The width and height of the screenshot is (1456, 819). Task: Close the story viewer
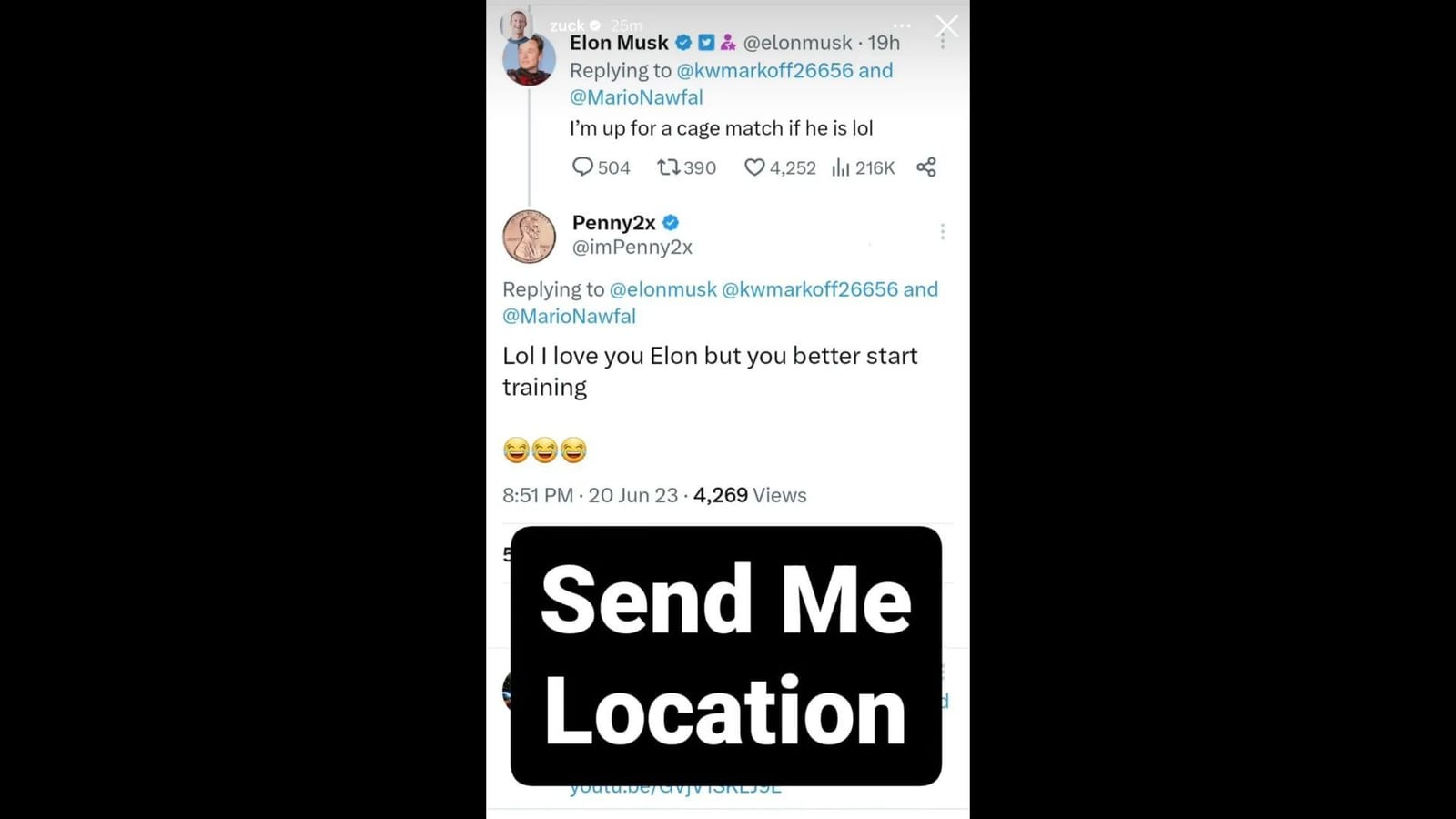coord(946,26)
